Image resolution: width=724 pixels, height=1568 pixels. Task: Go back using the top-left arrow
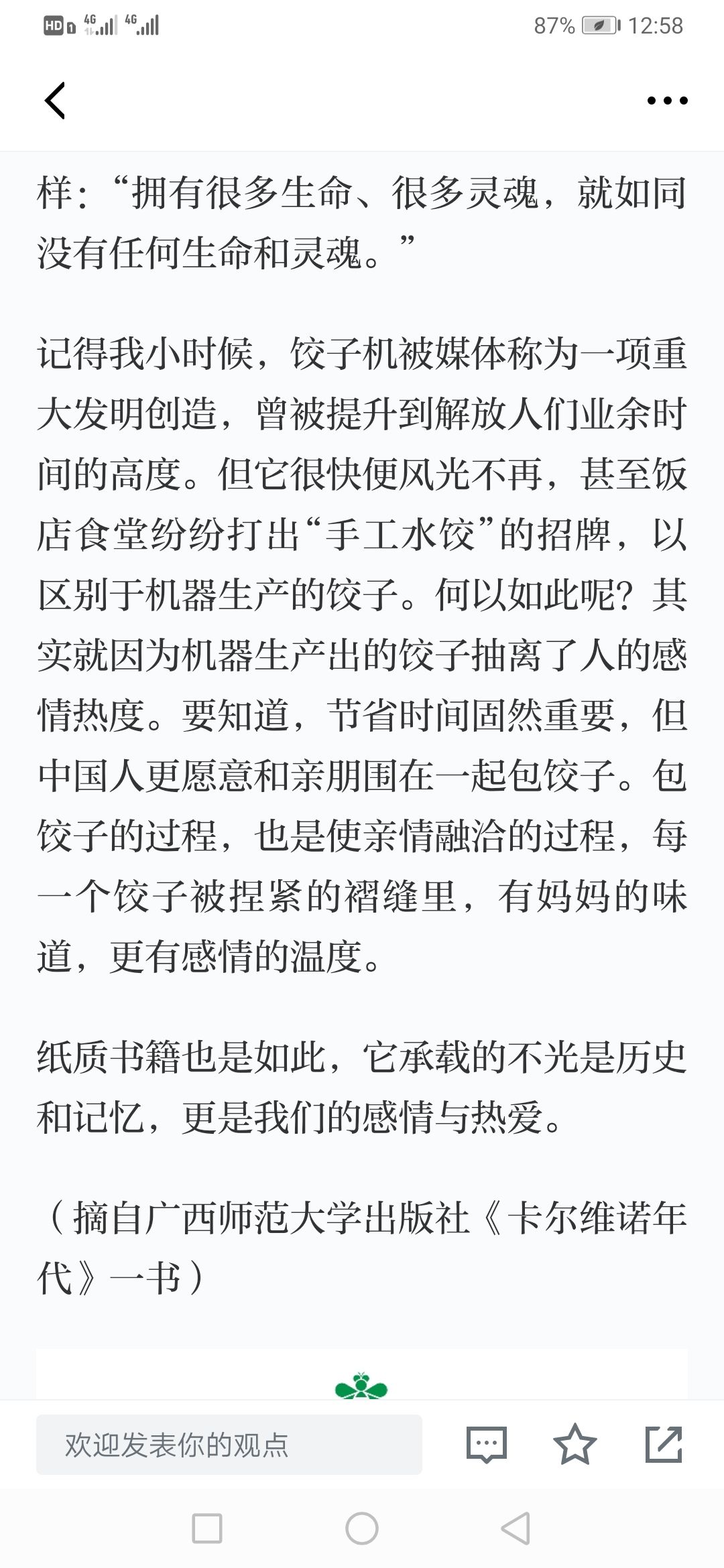pos(55,101)
